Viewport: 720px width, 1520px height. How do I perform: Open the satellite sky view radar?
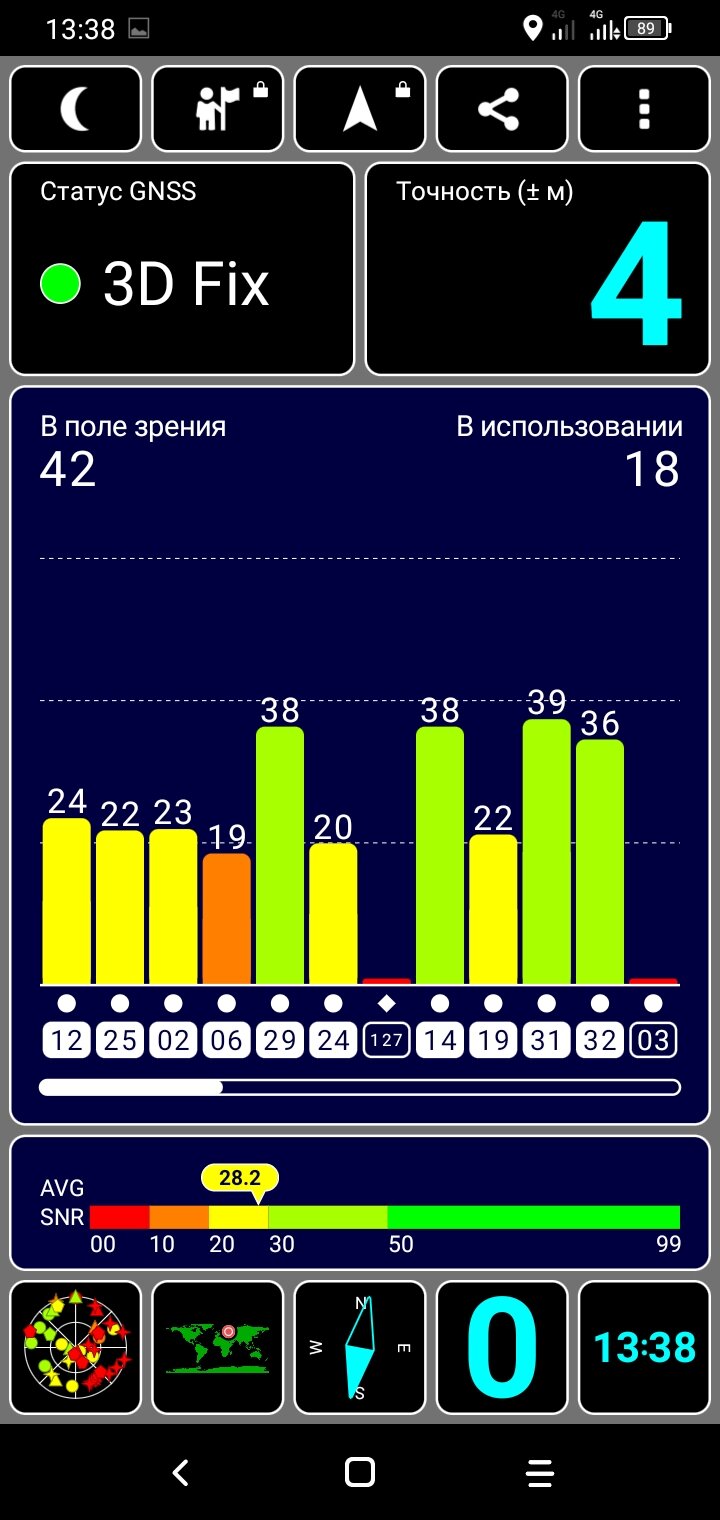pyautogui.click(x=76, y=1347)
